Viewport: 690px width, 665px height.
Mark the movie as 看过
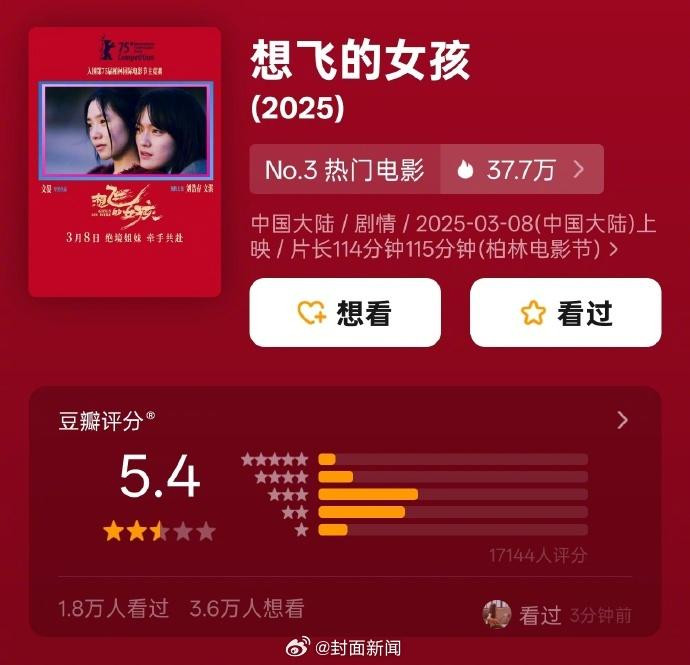pos(565,313)
